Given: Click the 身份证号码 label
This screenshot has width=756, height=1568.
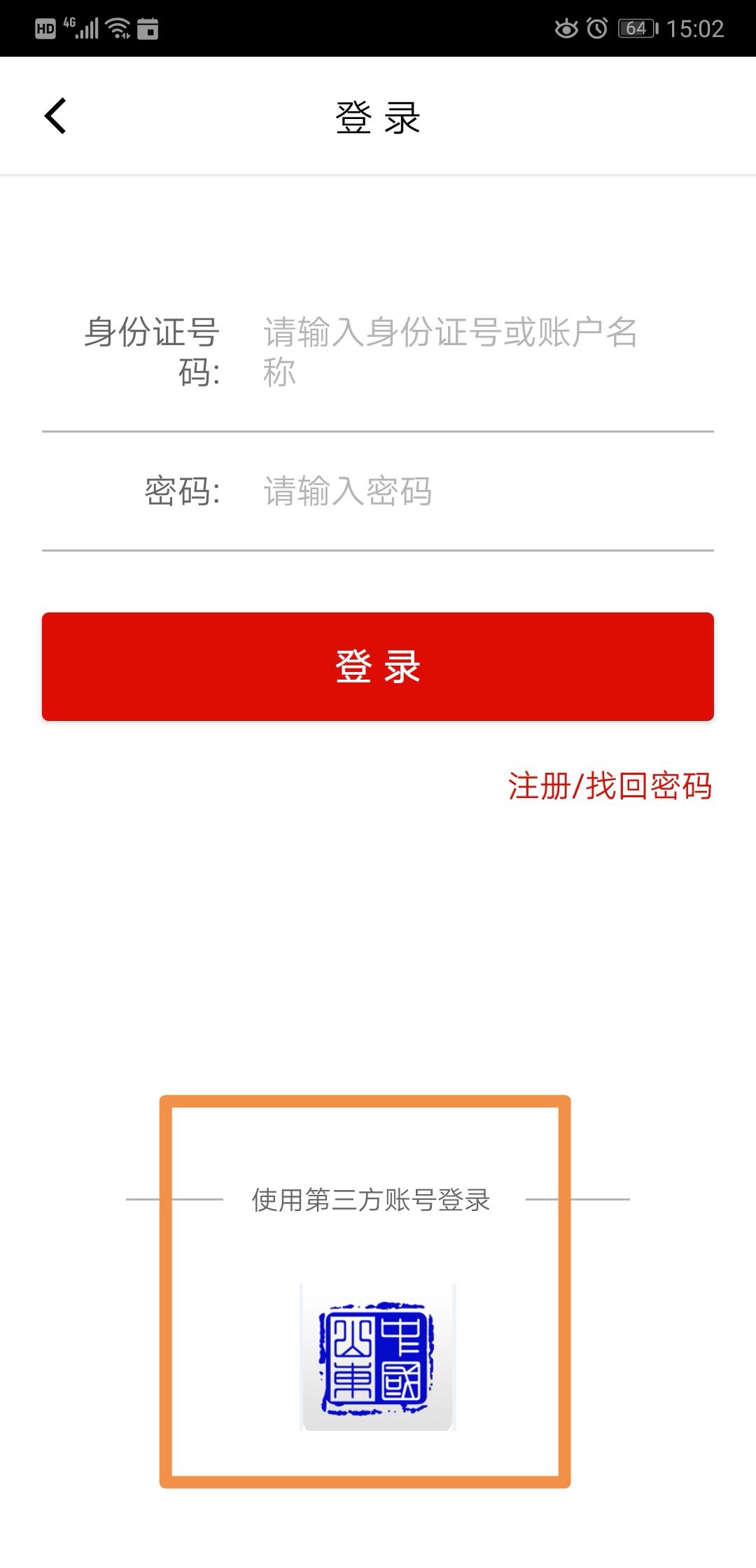Looking at the screenshot, I should tap(153, 350).
